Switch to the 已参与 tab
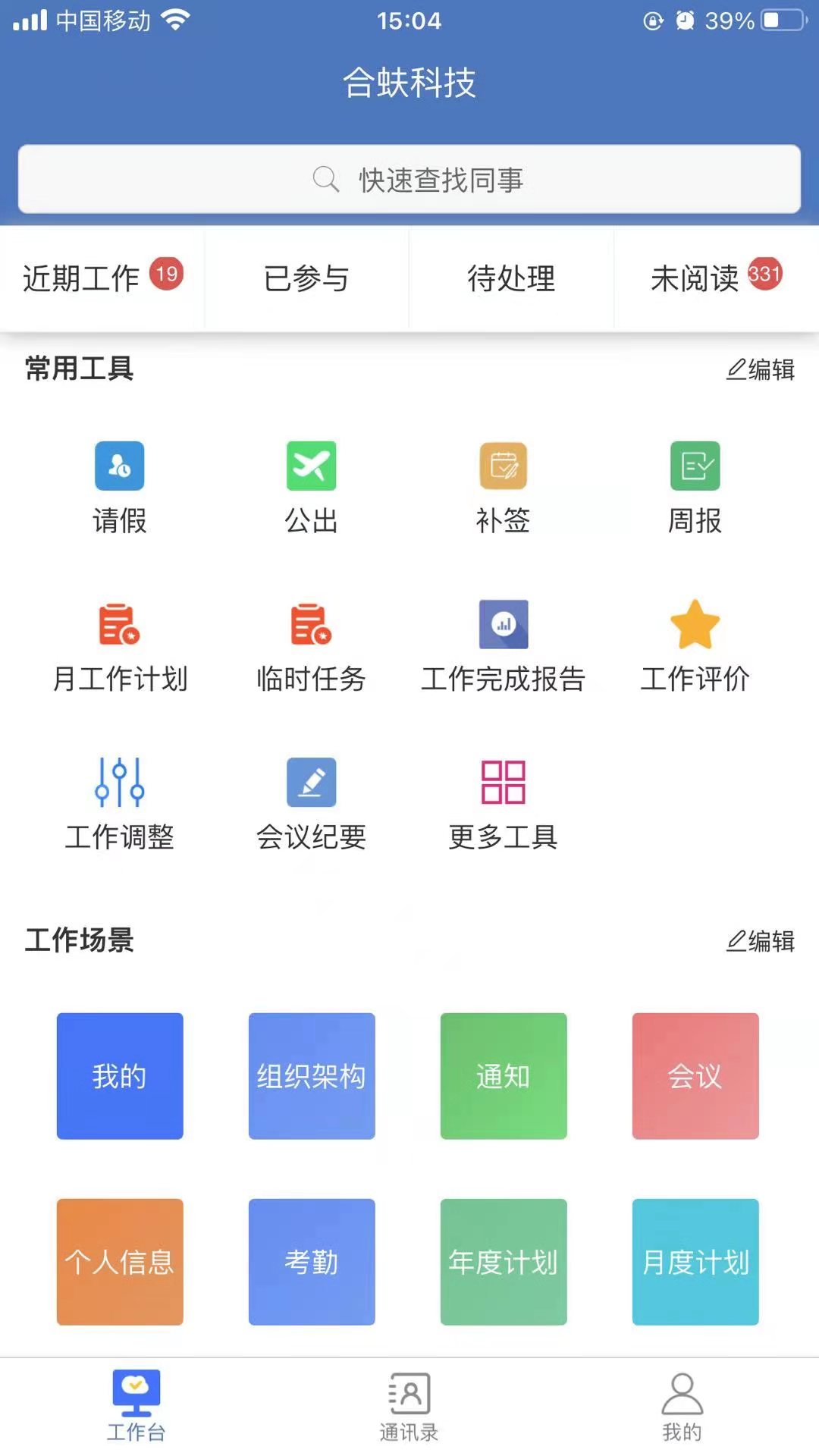The width and height of the screenshot is (819, 1456). [306, 279]
